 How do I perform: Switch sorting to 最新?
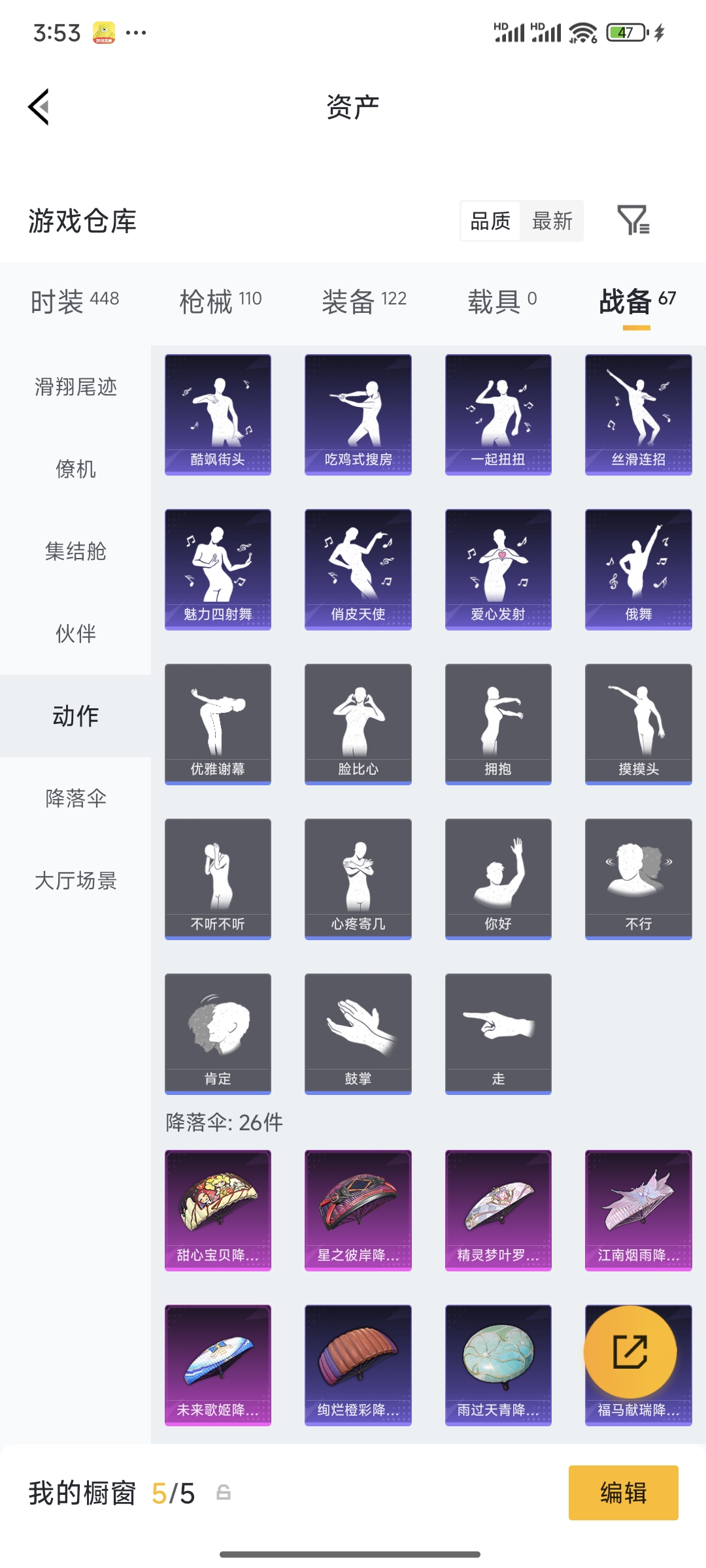click(x=552, y=222)
